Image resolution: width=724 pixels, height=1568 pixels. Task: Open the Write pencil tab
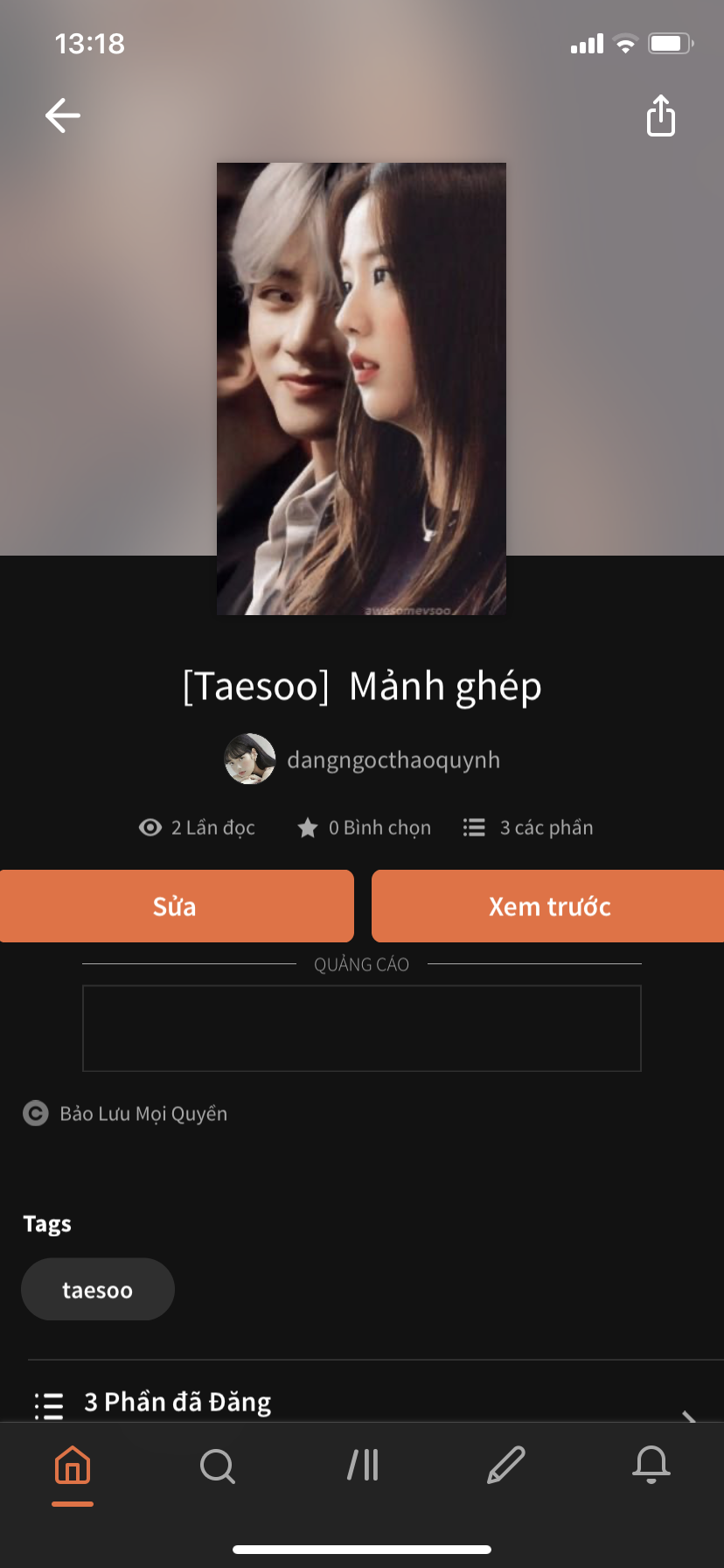[506, 1466]
